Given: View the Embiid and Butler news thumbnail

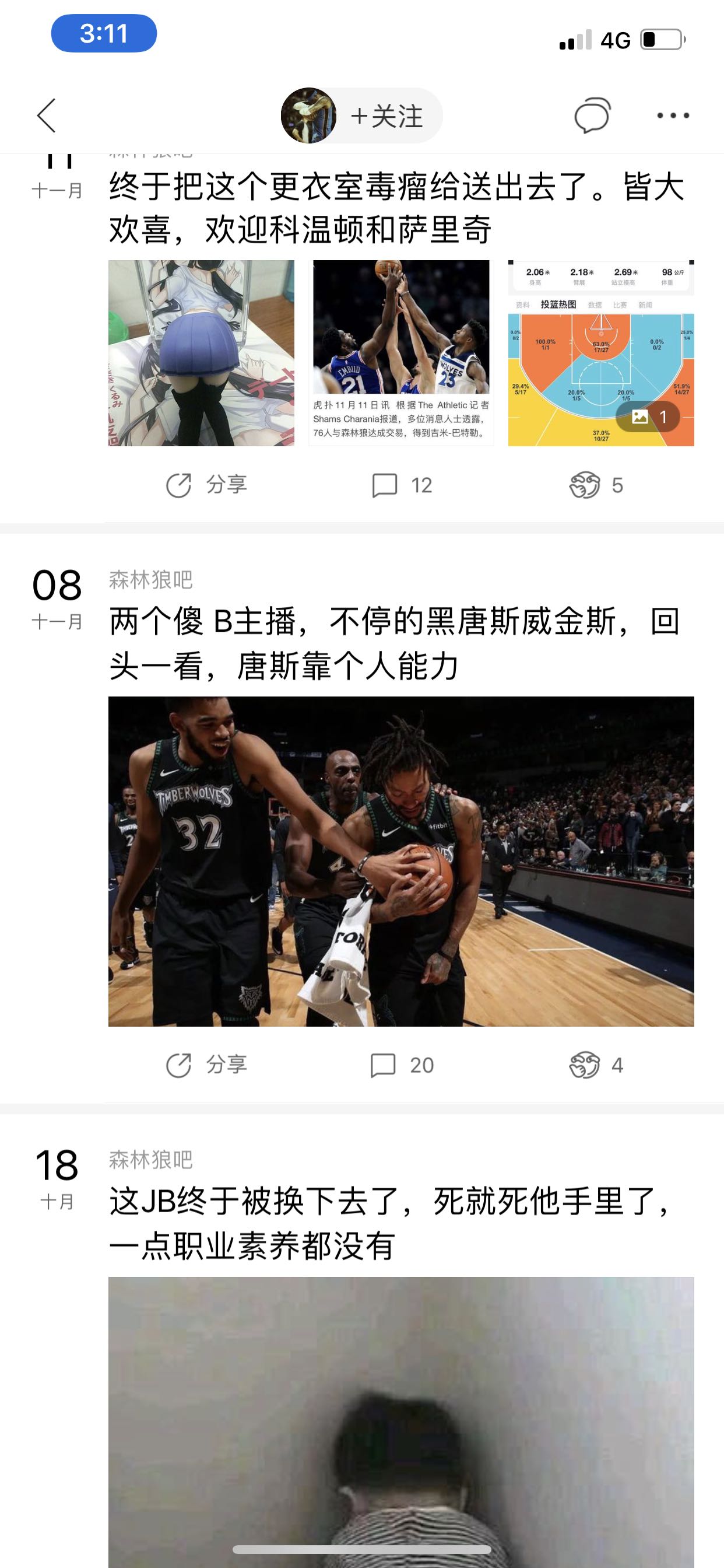Looking at the screenshot, I should click(401, 353).
